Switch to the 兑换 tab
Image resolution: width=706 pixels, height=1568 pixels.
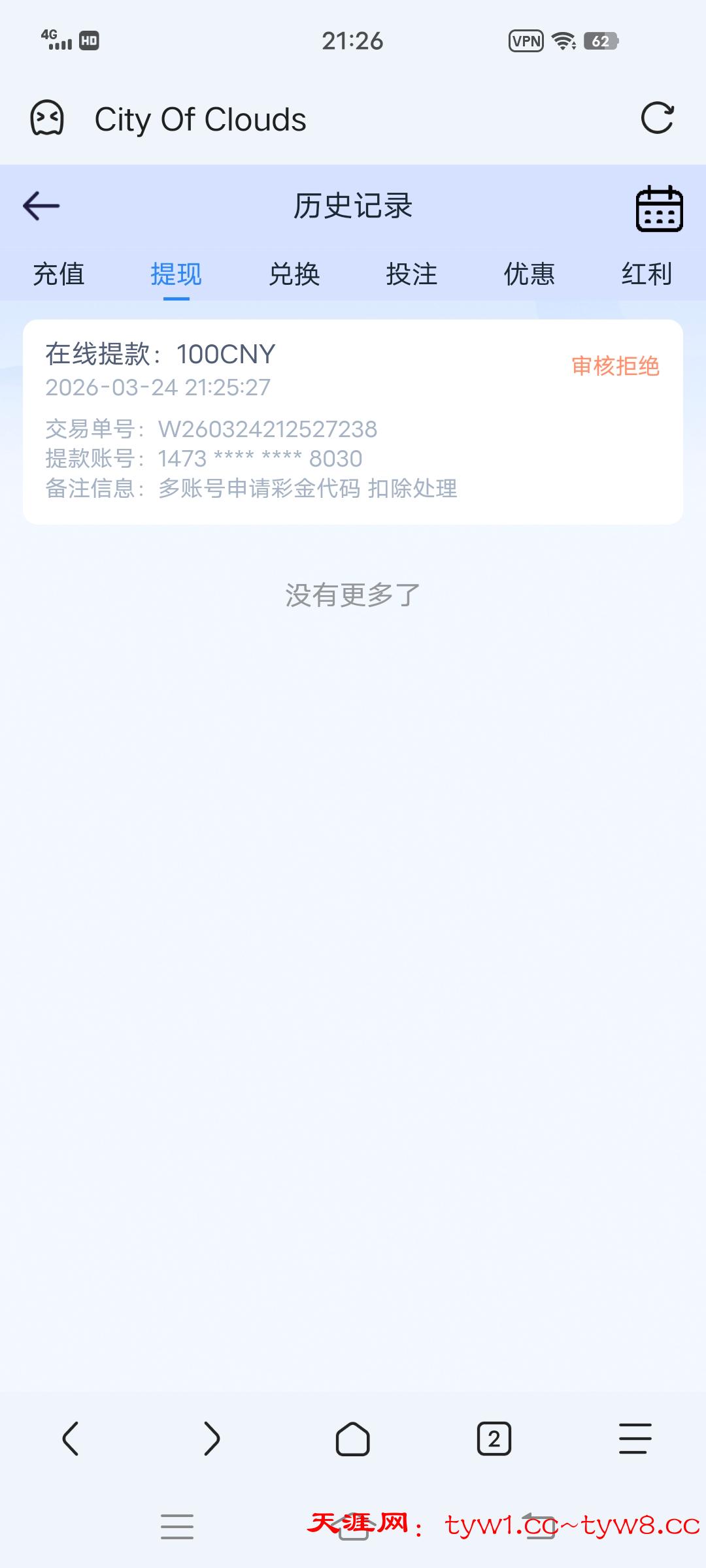click(x=294, y=274)
